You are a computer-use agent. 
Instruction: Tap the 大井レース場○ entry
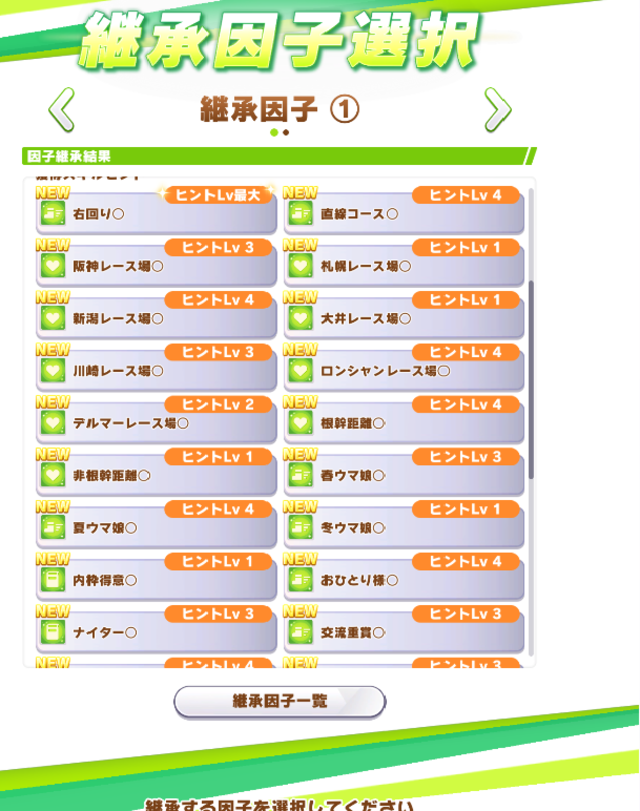coord(404,314)
